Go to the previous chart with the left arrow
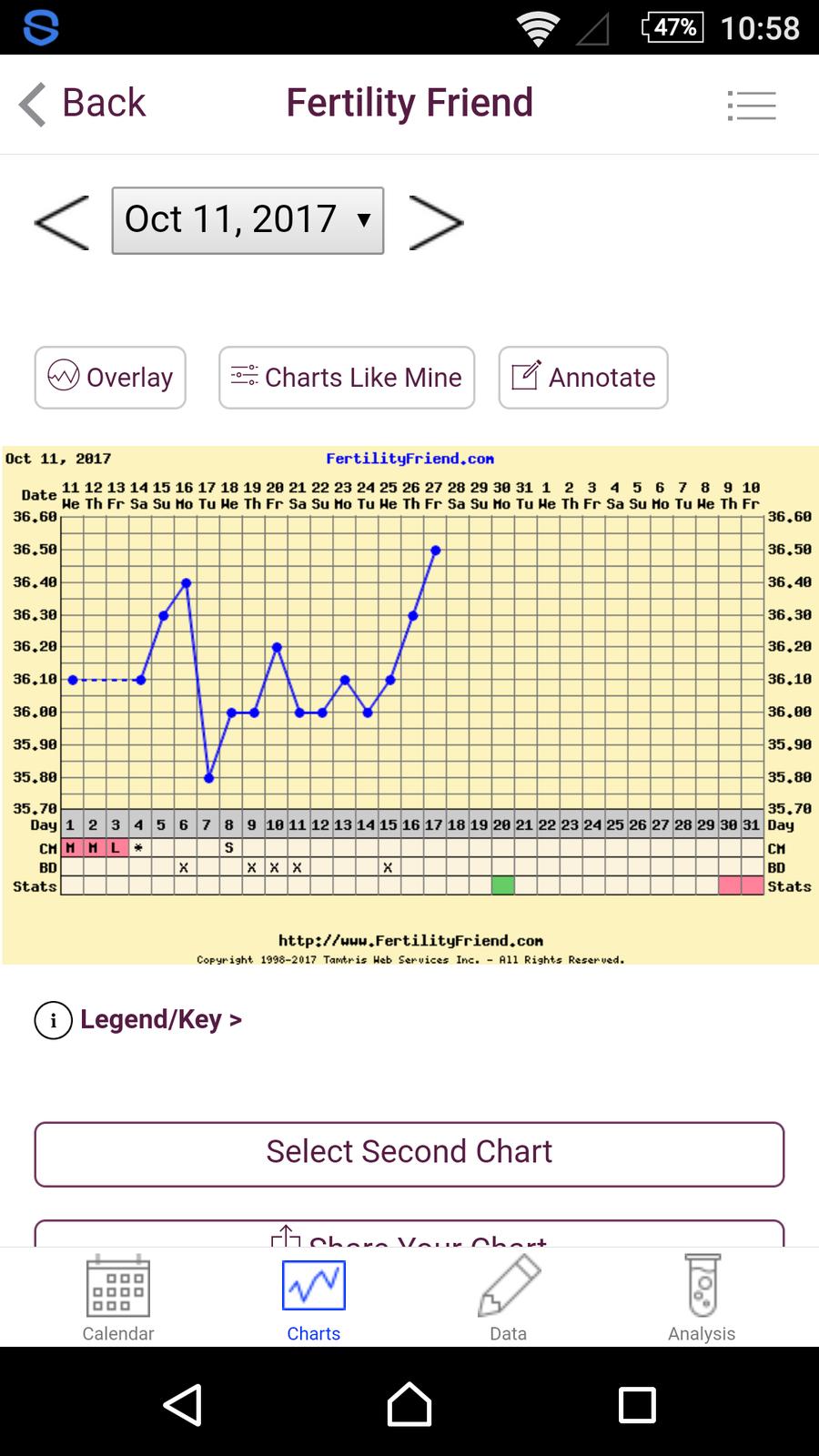819x1456 pixels. pos(62,222)
